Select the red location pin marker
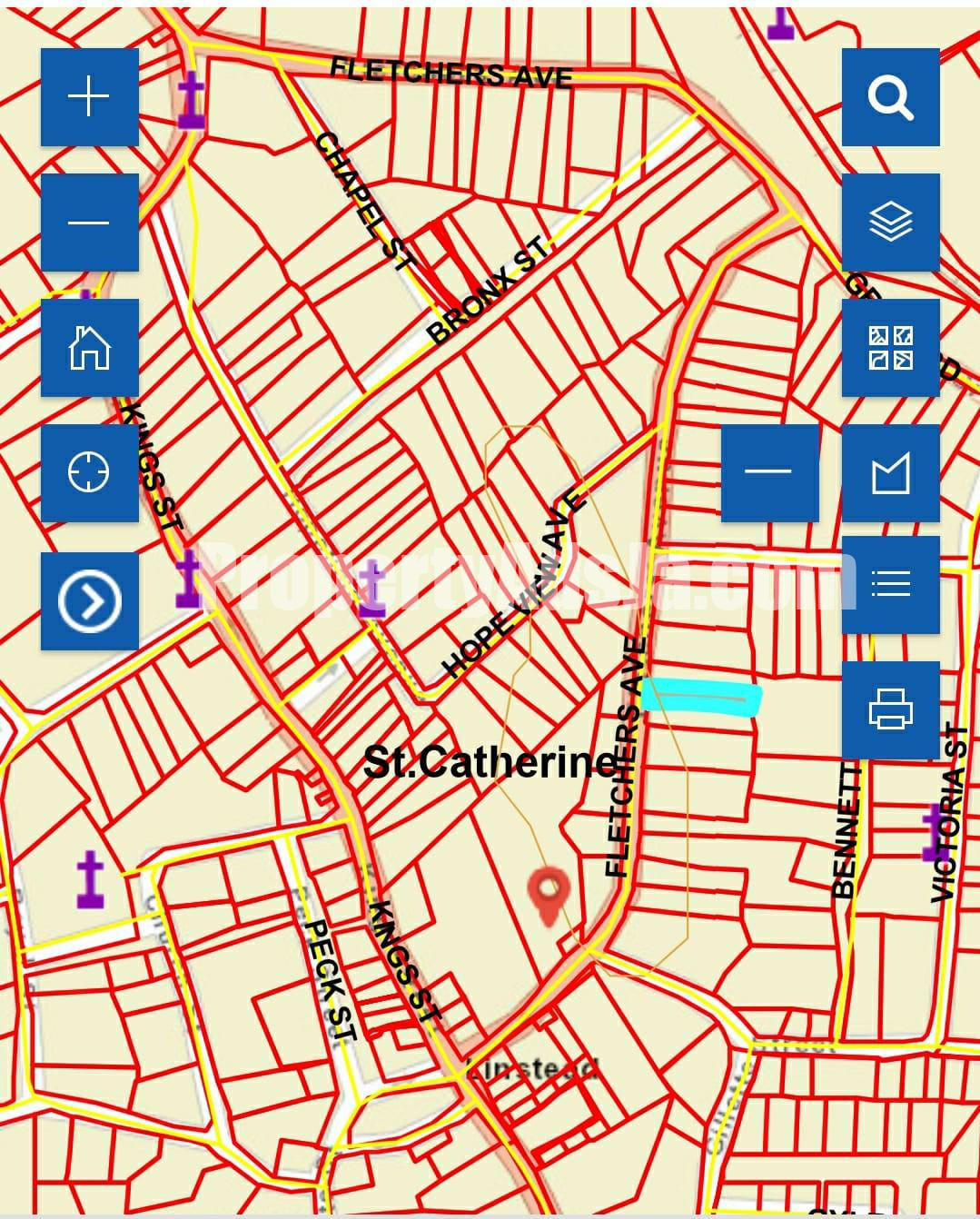This screenshot has width=980, height=1219. click(x=549, y=893)
